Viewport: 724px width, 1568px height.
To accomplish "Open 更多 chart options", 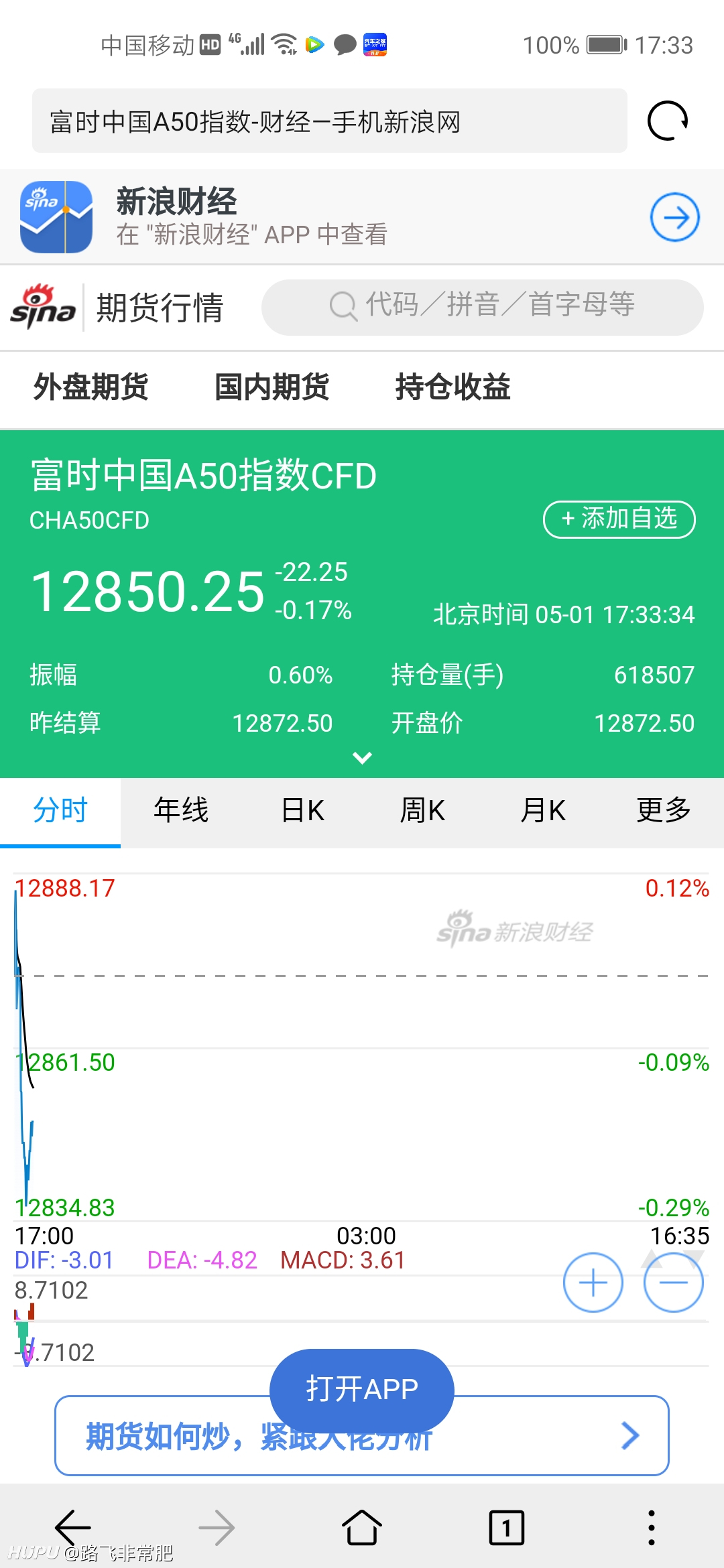I will [664, 811].
